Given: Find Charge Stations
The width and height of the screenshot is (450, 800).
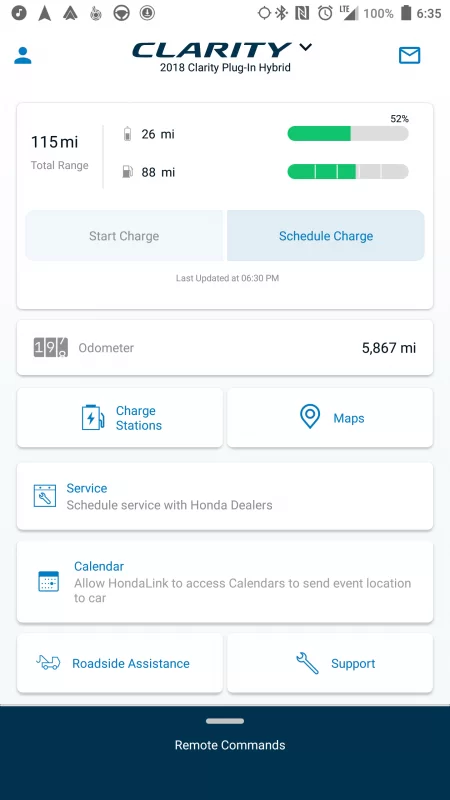Looking at the screenshot, I should coord(120,418).
